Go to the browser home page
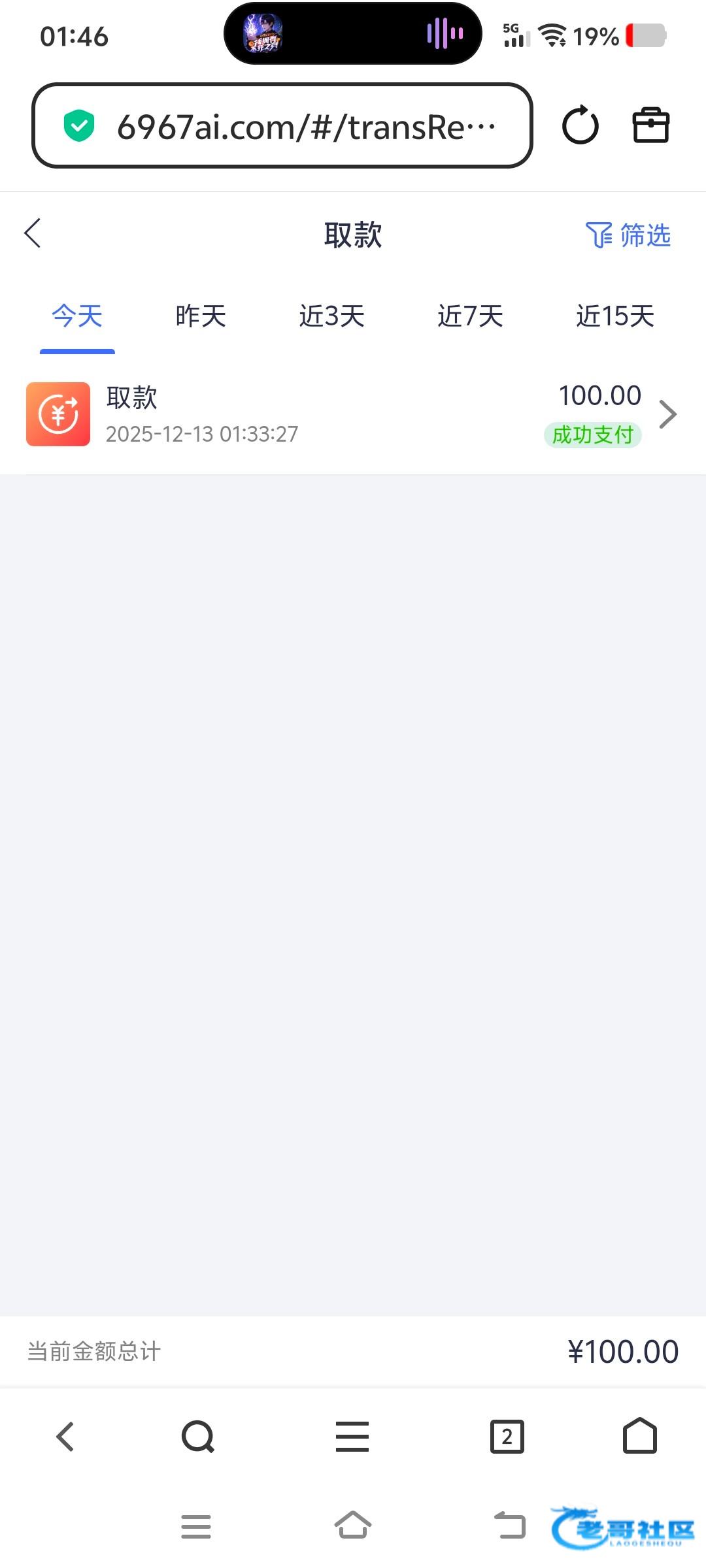The width and height of the screenshot is (706, 1568). (x=639, y=1437)
